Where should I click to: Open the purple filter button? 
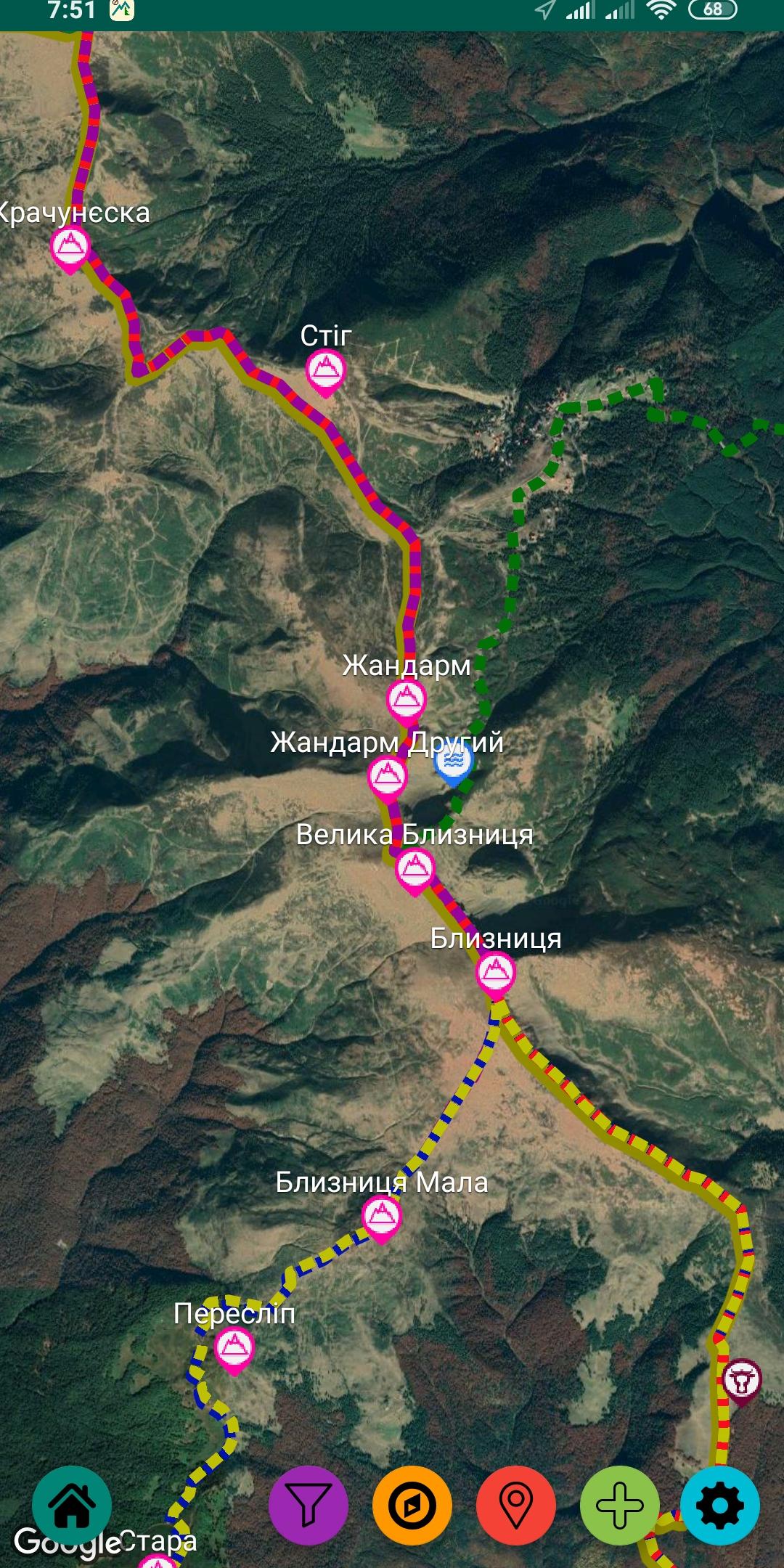click(309, 1506)
